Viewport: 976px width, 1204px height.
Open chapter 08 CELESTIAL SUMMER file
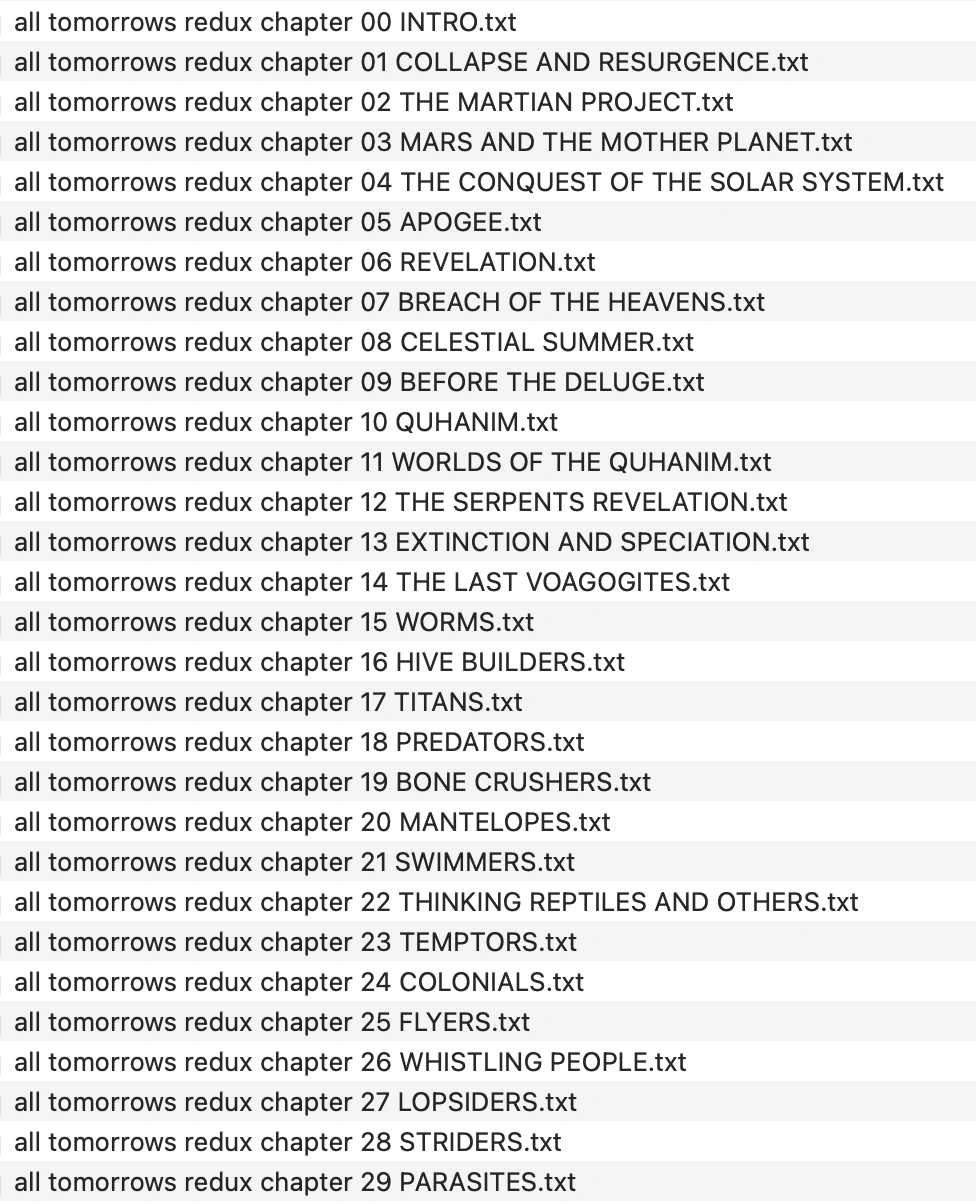353,342
